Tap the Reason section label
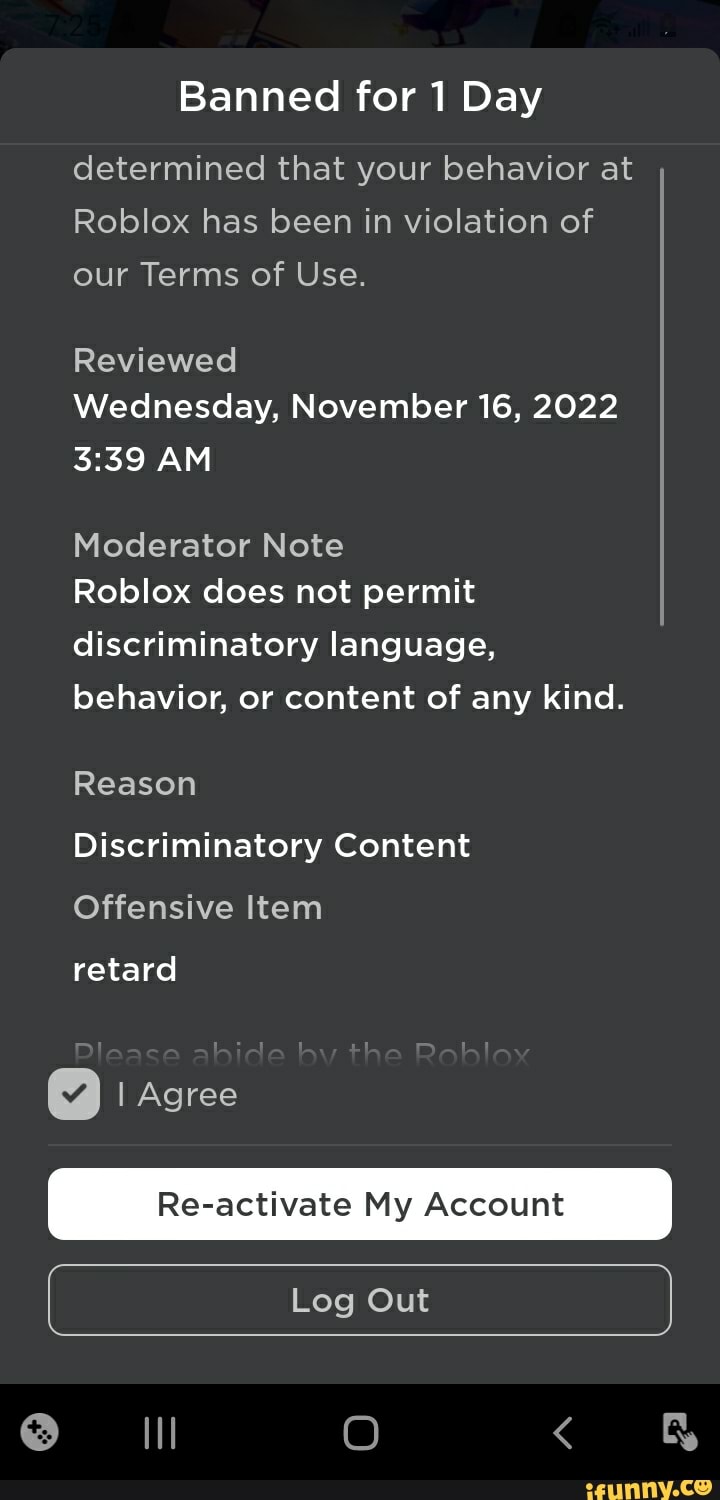The image size is (720, 1500). pos(134,783)
